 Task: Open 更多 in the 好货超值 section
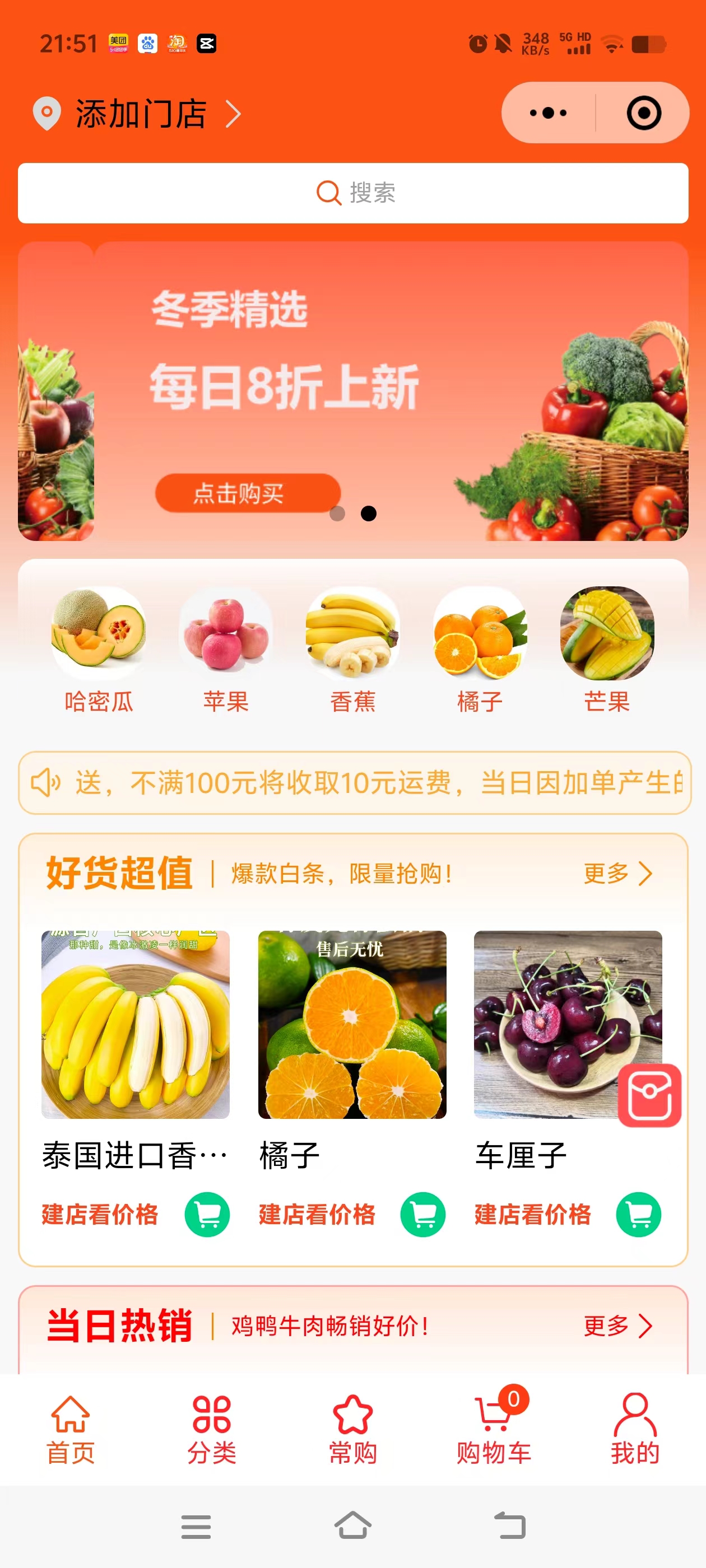[617, 874]
